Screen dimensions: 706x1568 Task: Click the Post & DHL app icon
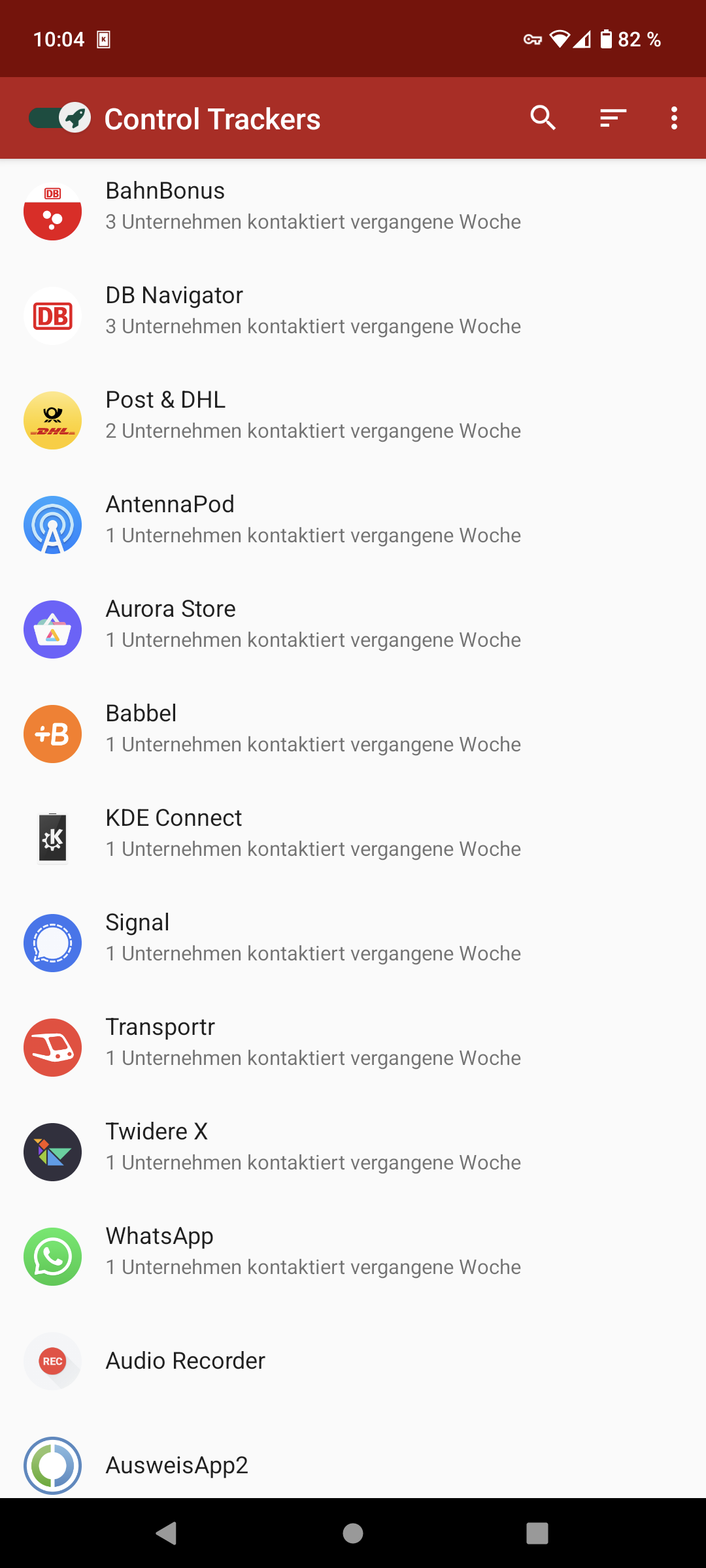[52, 419]
